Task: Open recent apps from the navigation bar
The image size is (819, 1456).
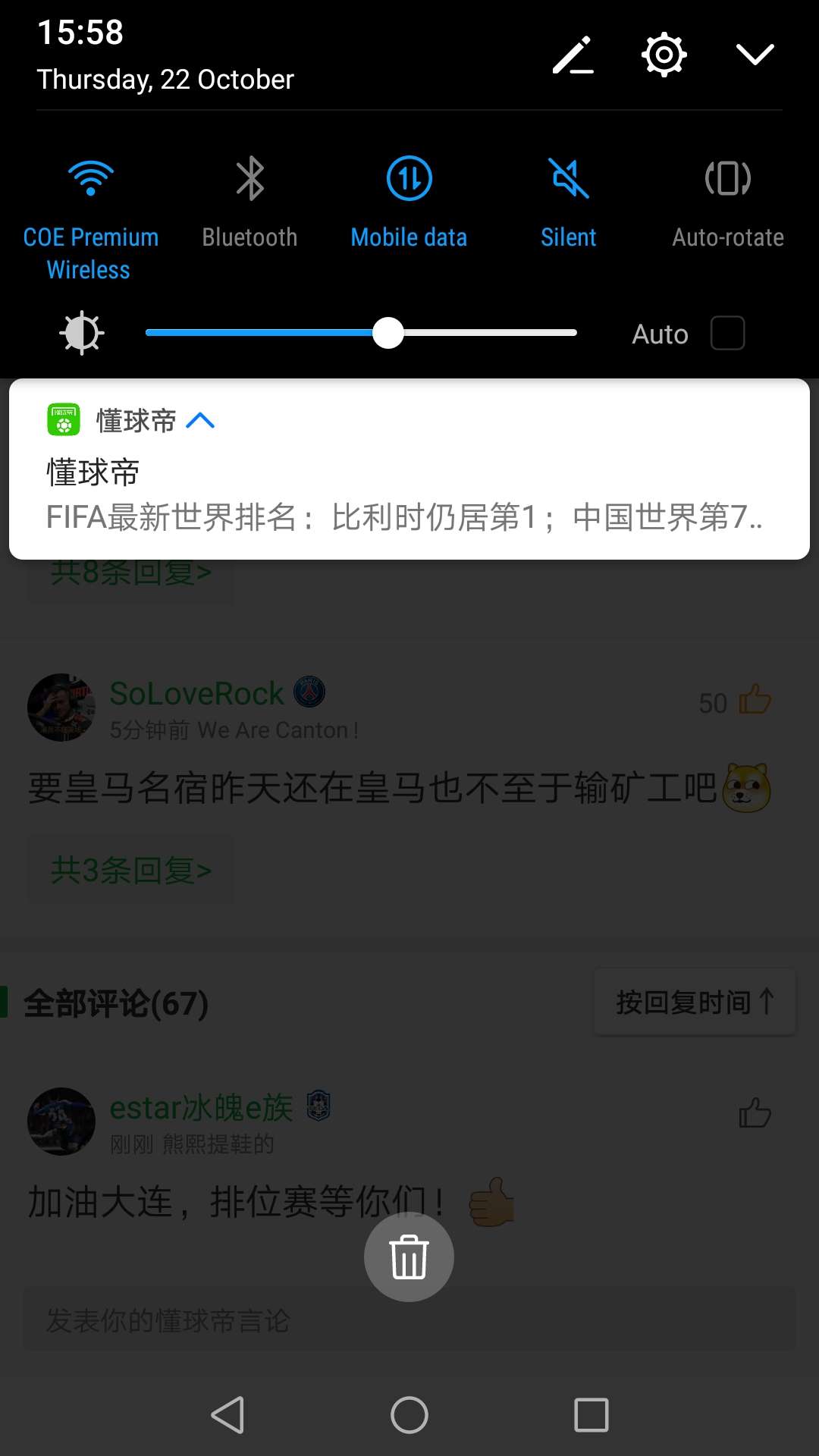Action: (x=591, y=1414)
